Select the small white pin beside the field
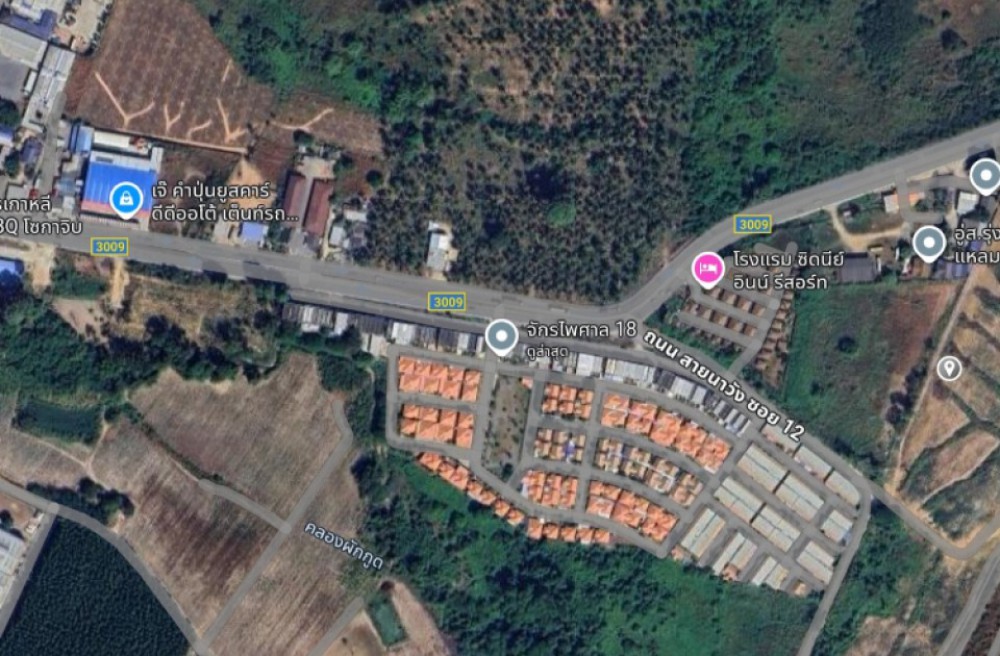This screenshot has width=1000, height=656. [x=949, y=369]
